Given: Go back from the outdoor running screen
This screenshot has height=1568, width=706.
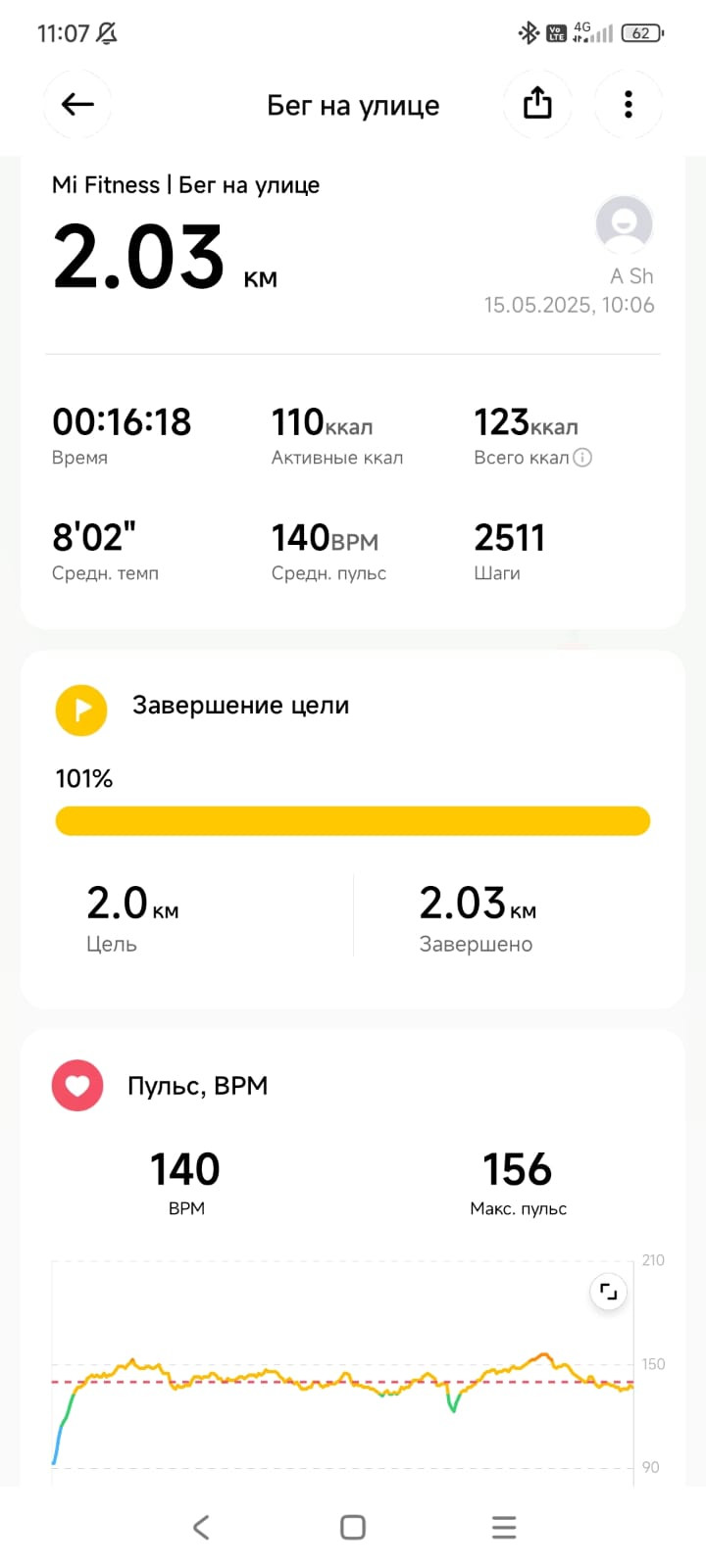Looking at the screenshot, I should tap(77, 104).
